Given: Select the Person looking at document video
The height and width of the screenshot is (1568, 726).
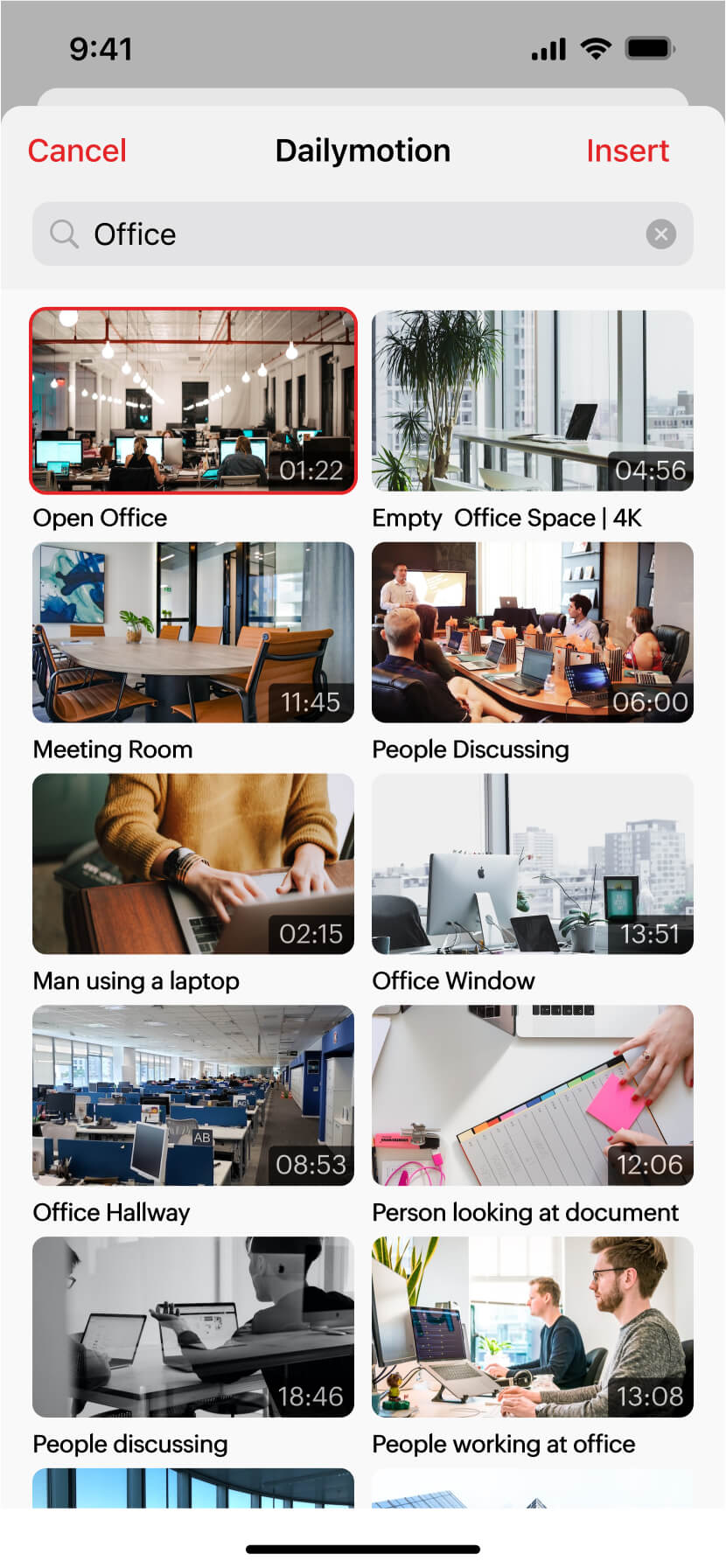Looking at the screenshot, I should pyautogui.click(x=533, y=1095).
